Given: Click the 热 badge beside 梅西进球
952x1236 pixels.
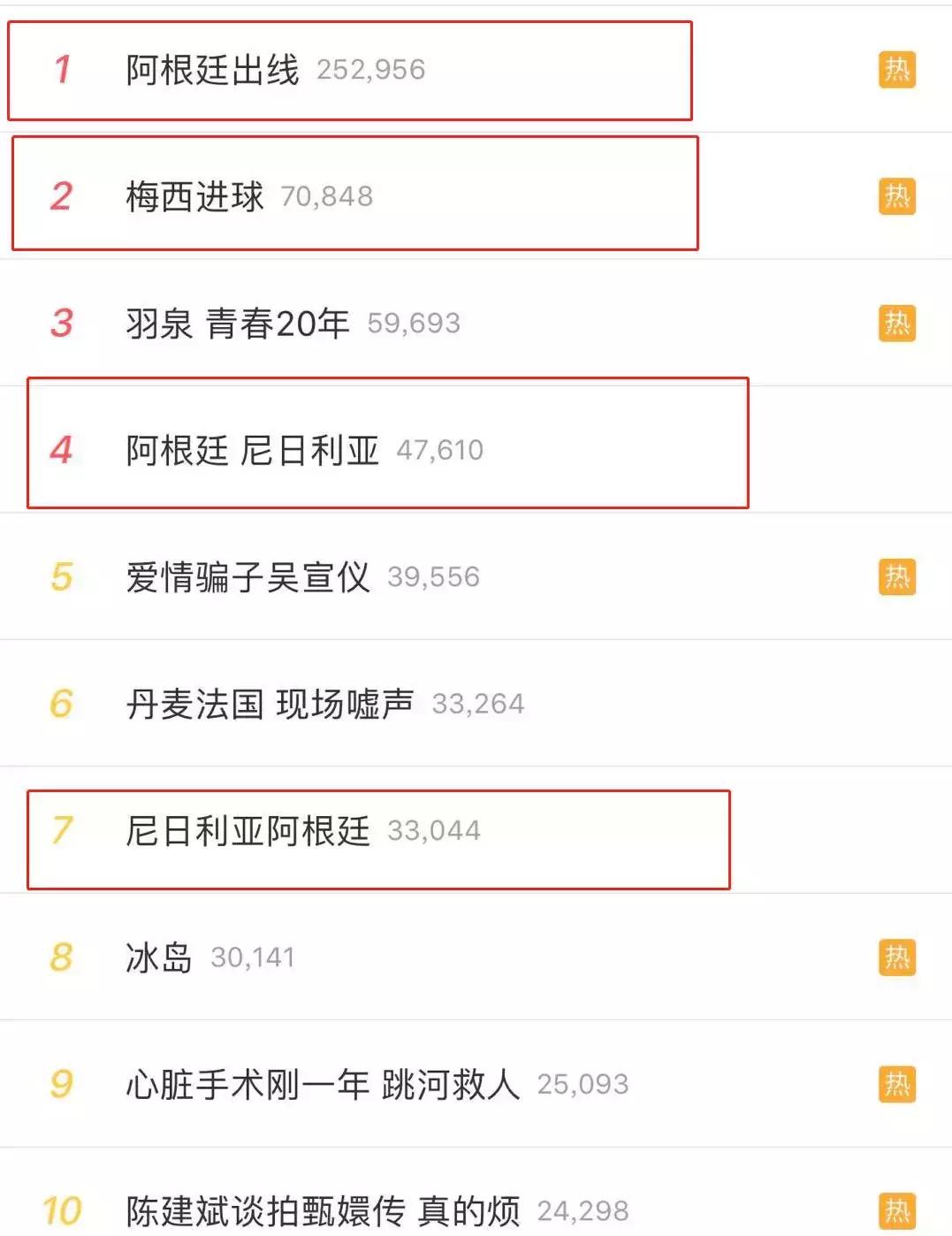Looking at the screenshot, I should click(898, 196).
